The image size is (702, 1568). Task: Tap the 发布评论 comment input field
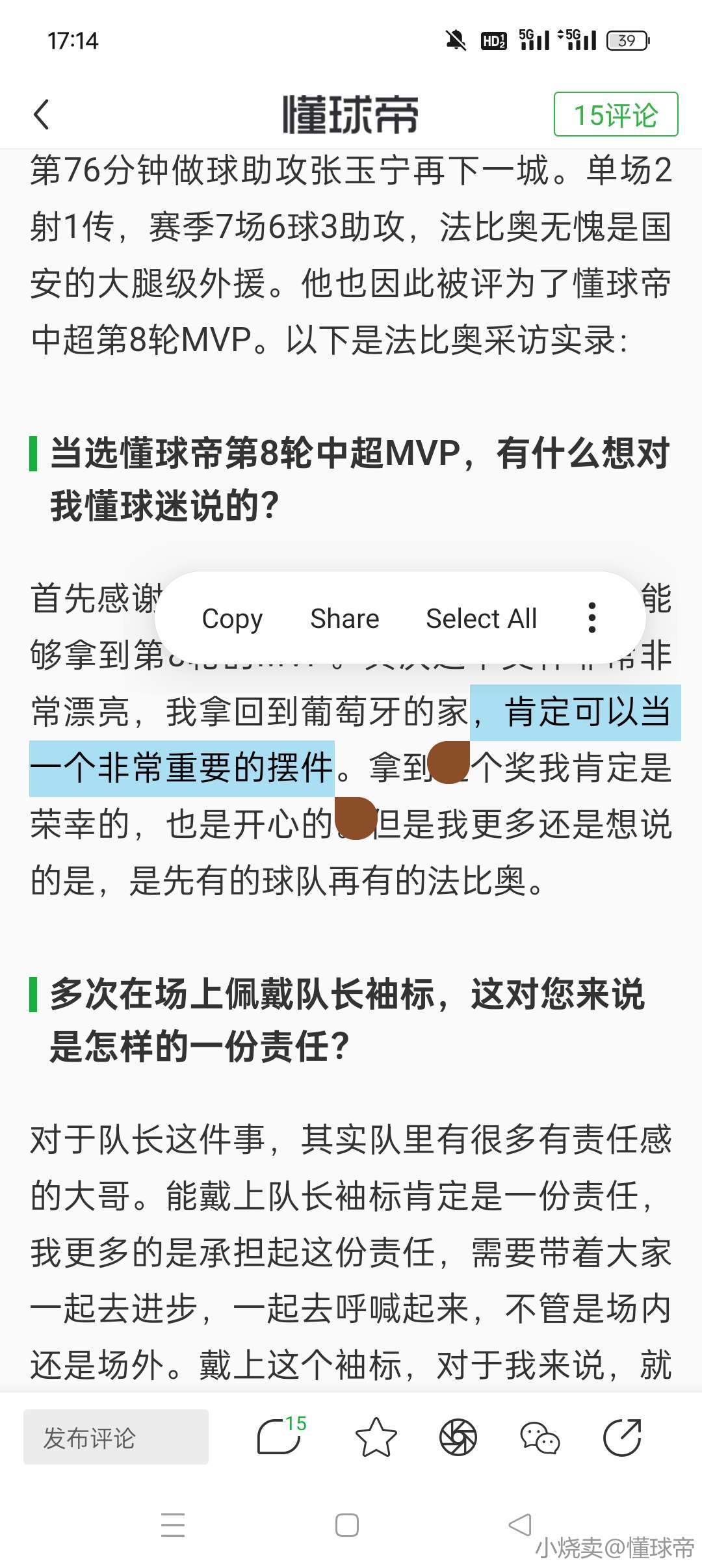coord(116,1437)
